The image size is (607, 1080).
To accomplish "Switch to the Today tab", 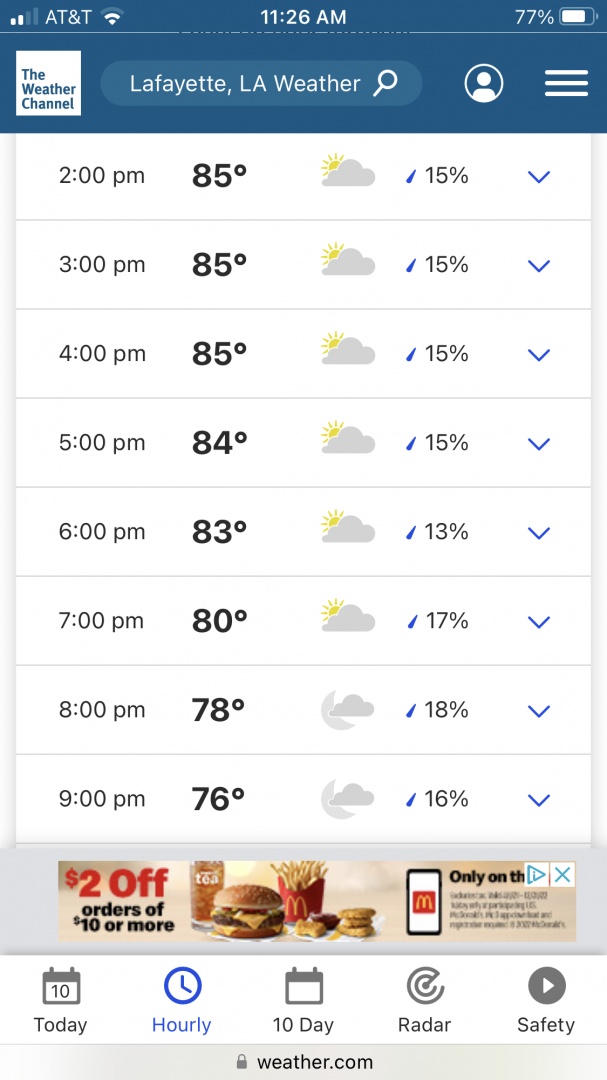I will click(61, 1000).
